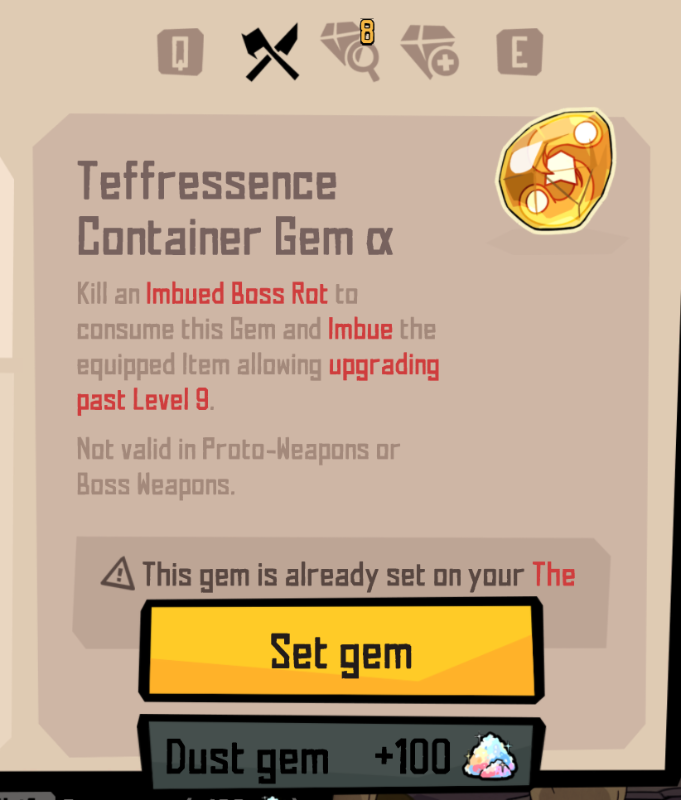The height and width of the screenshot is (800, 681).
Task: Switch to the crossed weapons tab
Action: point(272,54)
